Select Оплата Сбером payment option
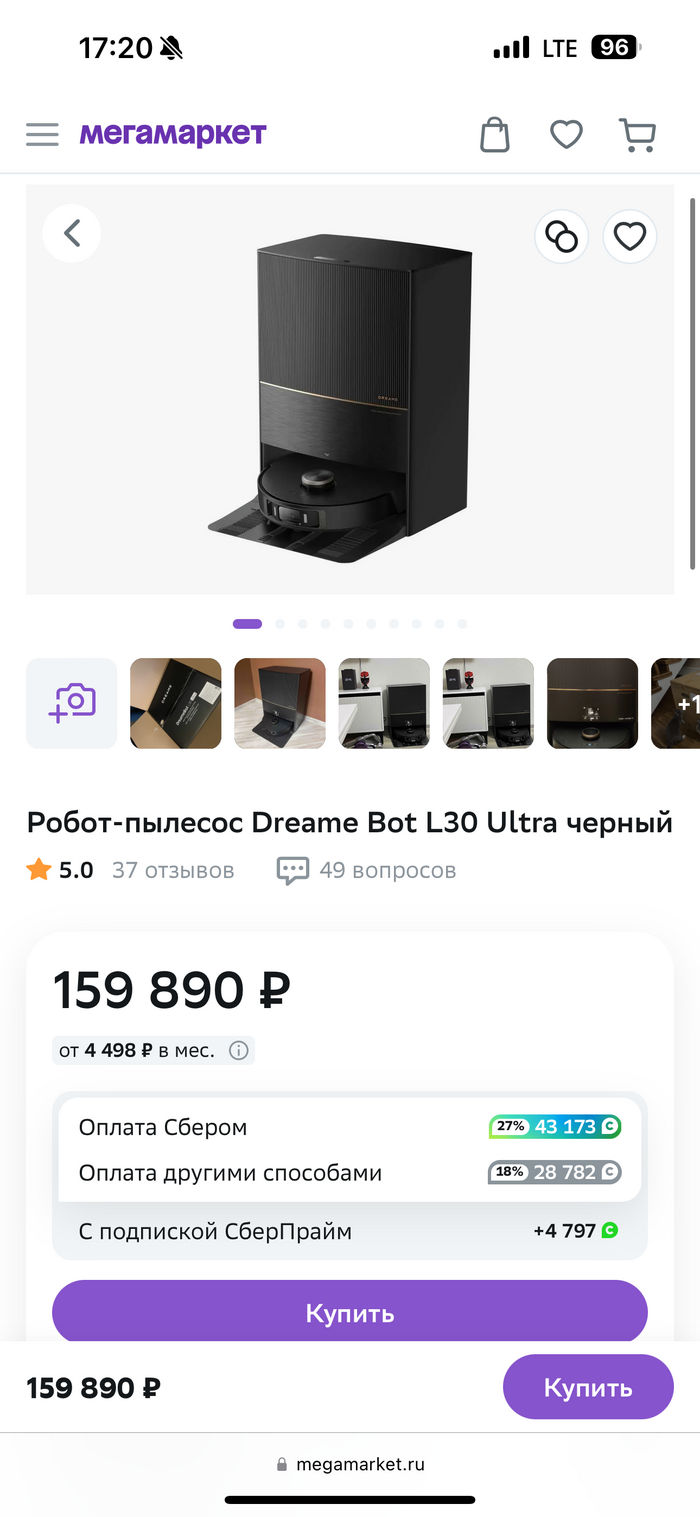The image size is (700, 1517). click(349, 1127)
